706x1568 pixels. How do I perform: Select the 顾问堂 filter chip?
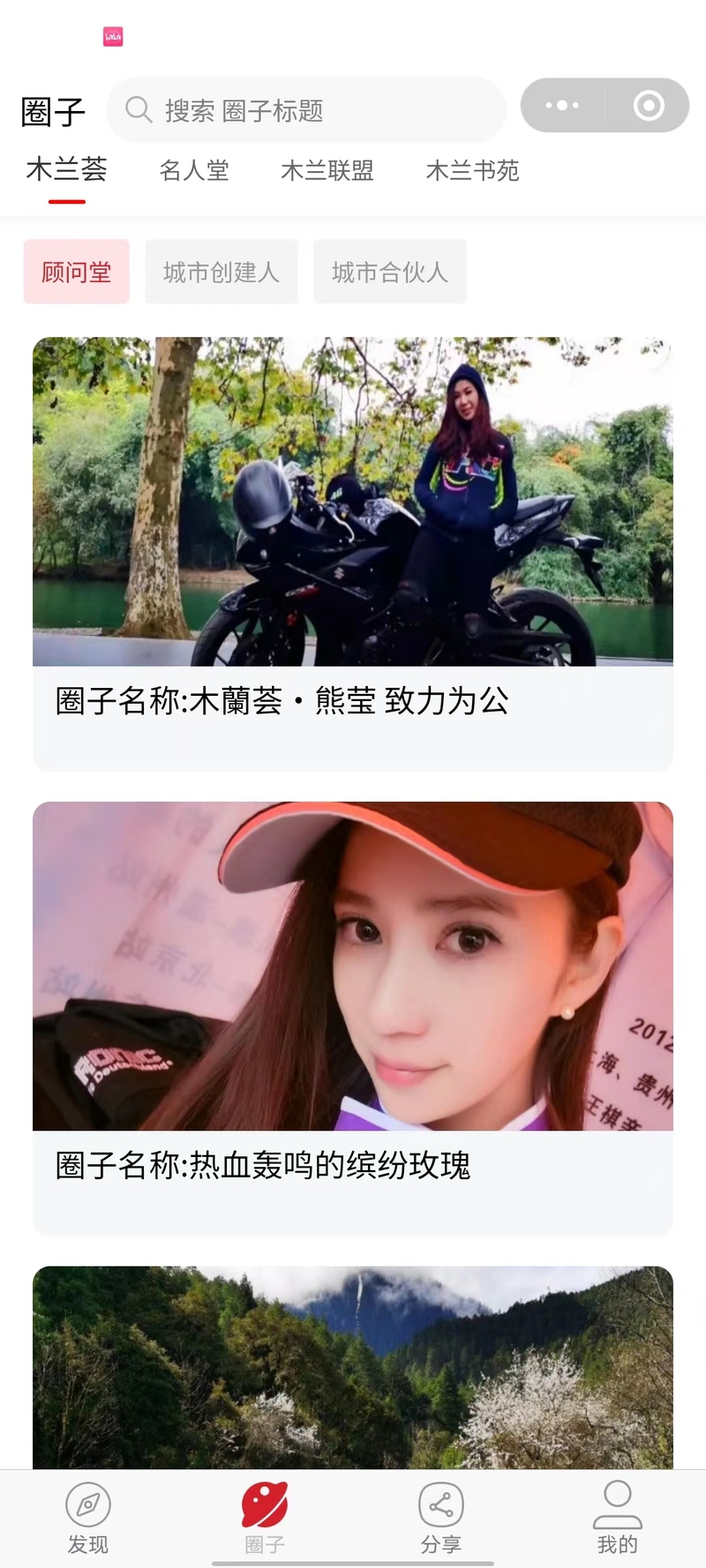77,272
